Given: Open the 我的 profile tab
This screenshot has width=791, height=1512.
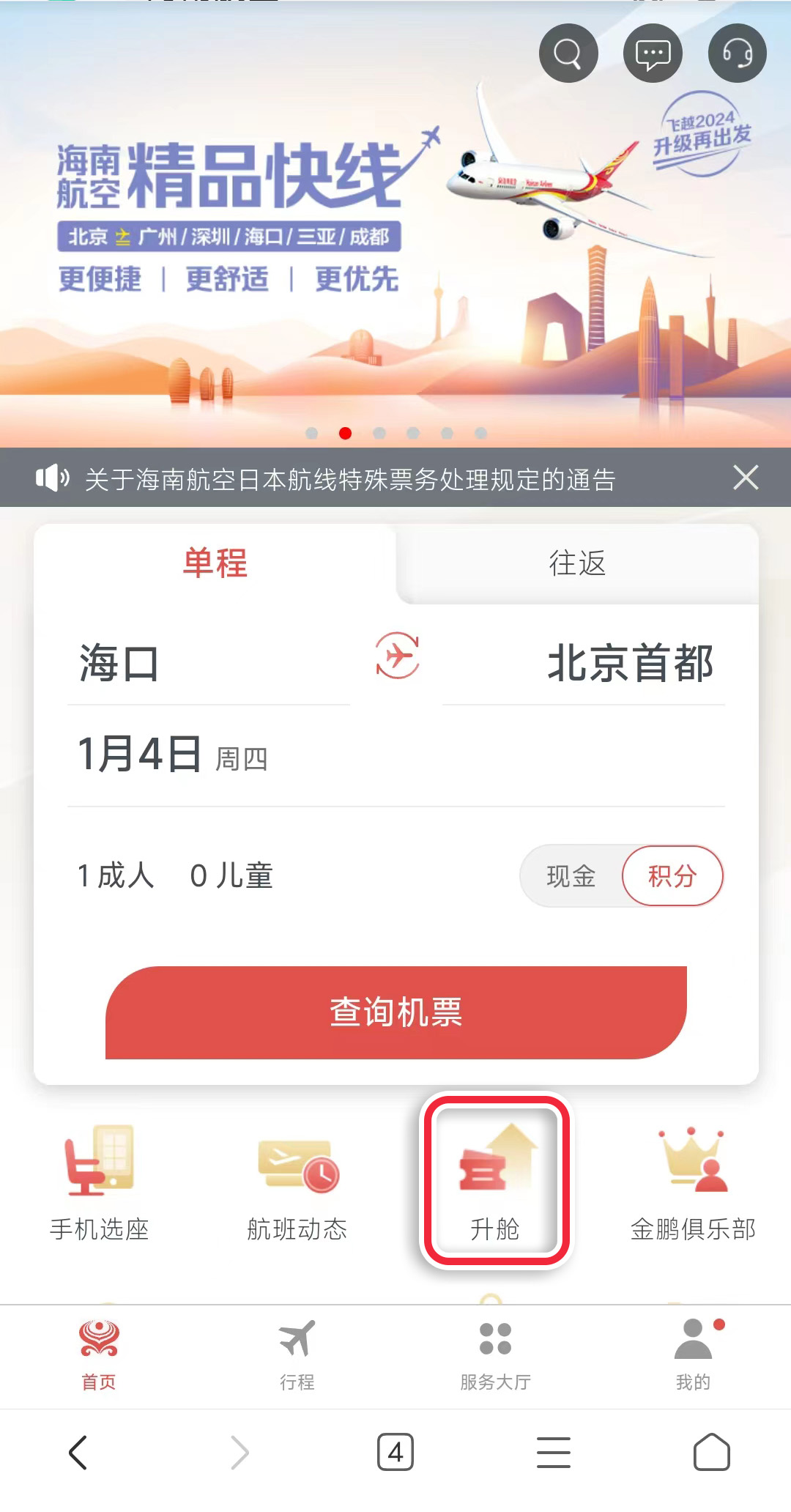Looking at the screenshot, I should pyautogui.click(x=693, y=1357).
